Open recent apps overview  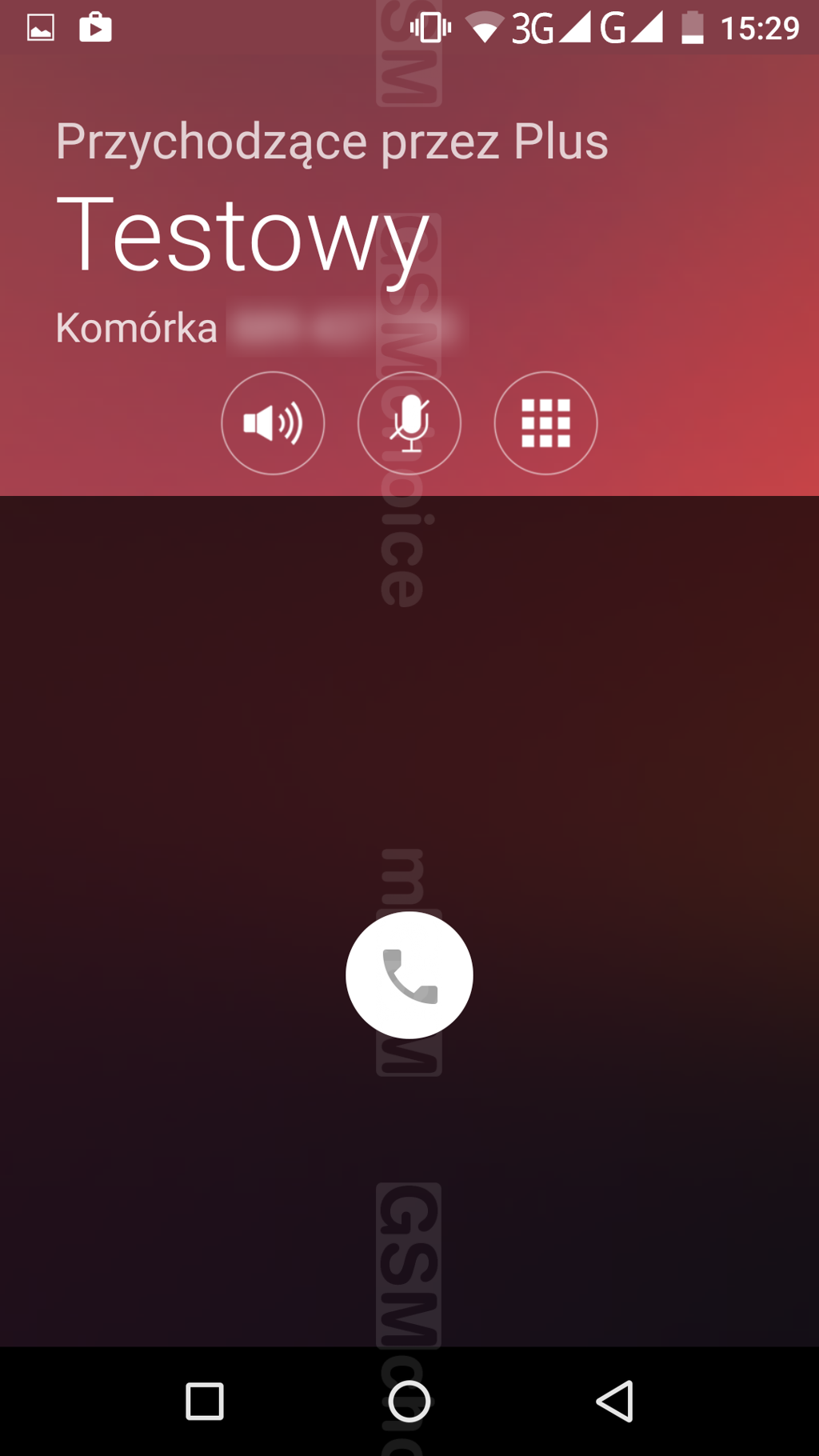click(205, 1401)
